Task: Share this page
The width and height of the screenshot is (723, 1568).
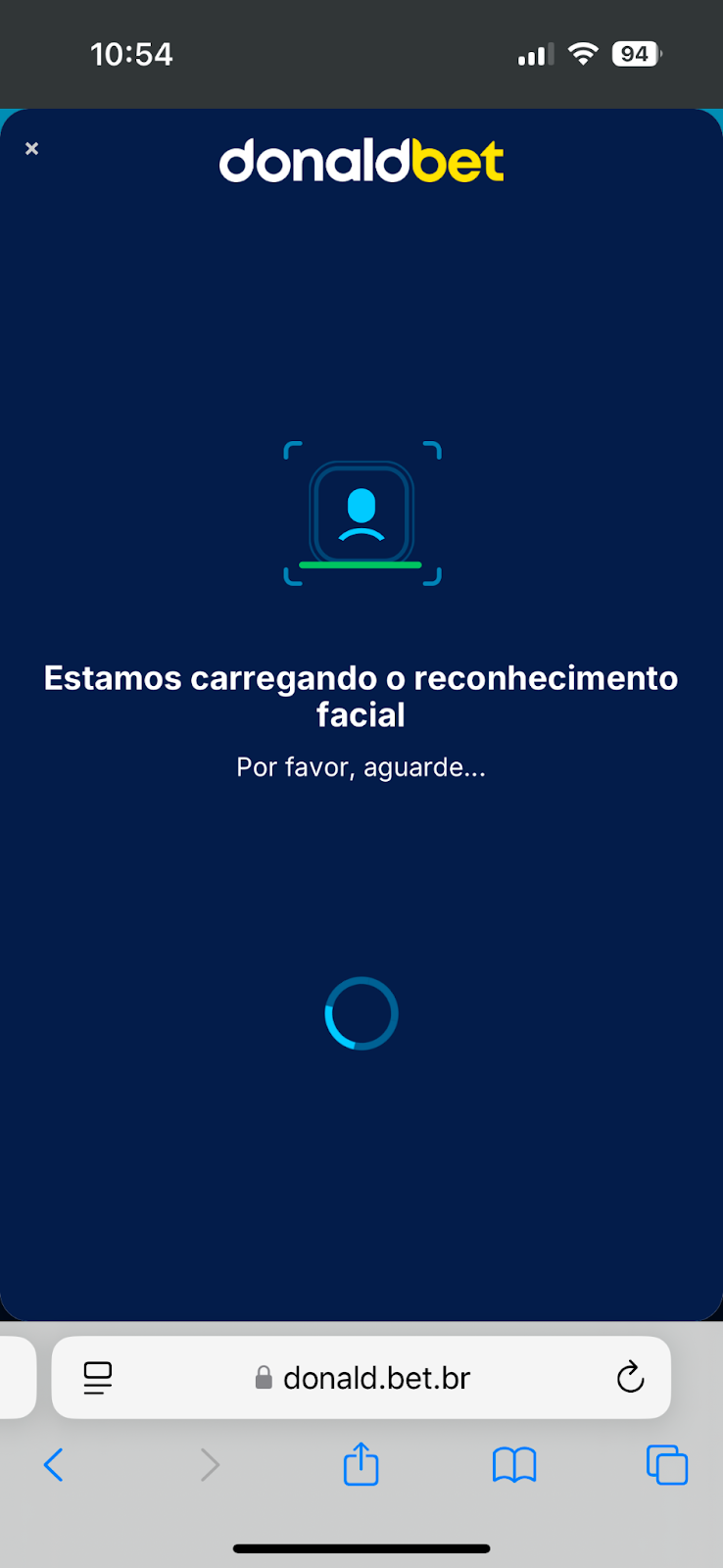Action: click(361, 1463)
